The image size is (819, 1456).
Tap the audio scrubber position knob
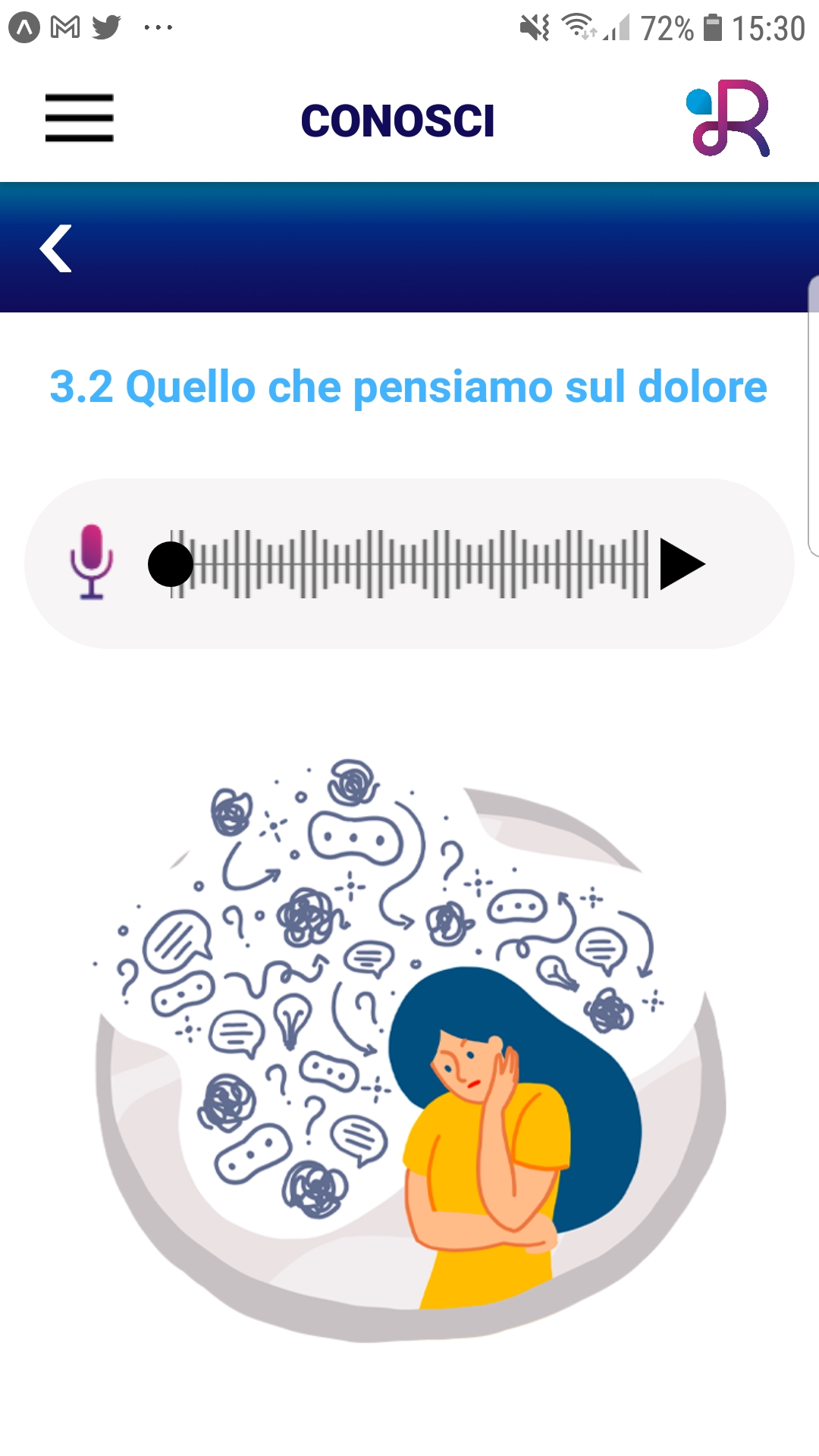coord(171,564)
